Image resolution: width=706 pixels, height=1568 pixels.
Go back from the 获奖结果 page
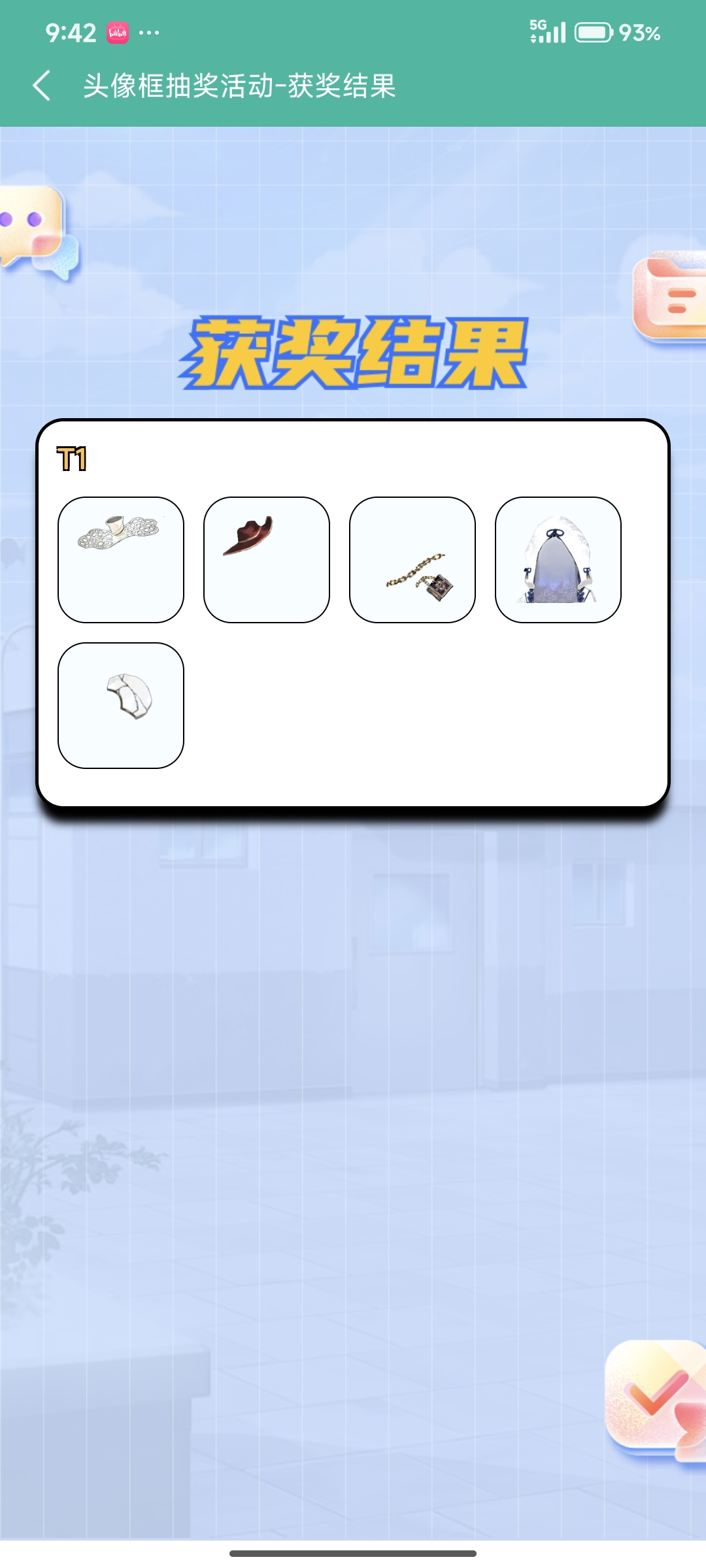click(x=42, y=86)
